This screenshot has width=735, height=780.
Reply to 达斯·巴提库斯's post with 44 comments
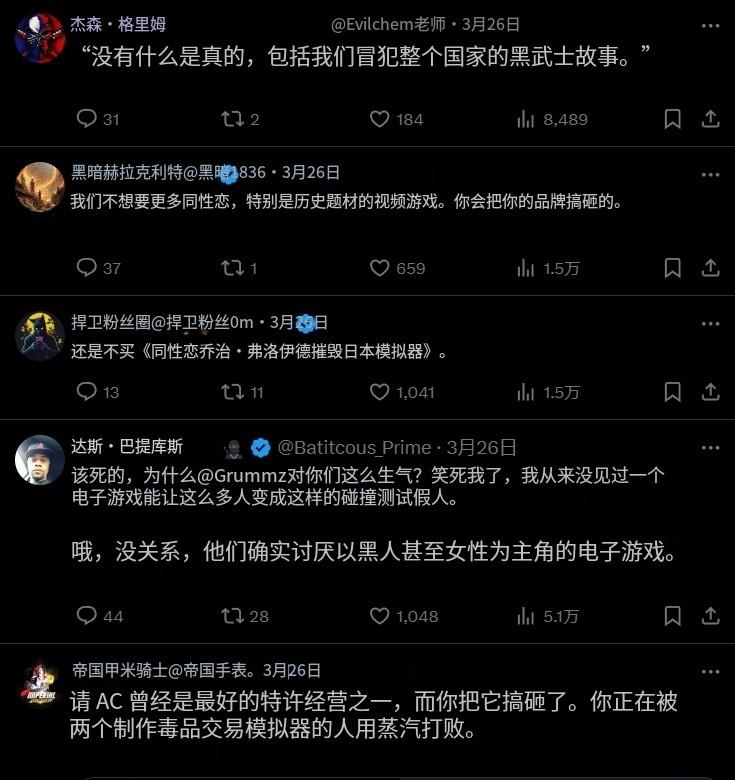87,616
